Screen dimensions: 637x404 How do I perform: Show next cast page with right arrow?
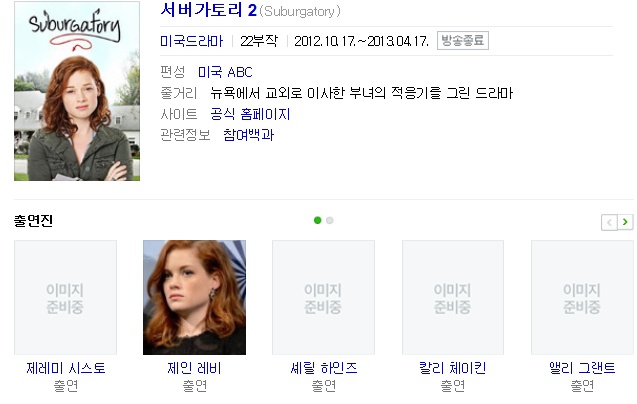pos(625,222)
